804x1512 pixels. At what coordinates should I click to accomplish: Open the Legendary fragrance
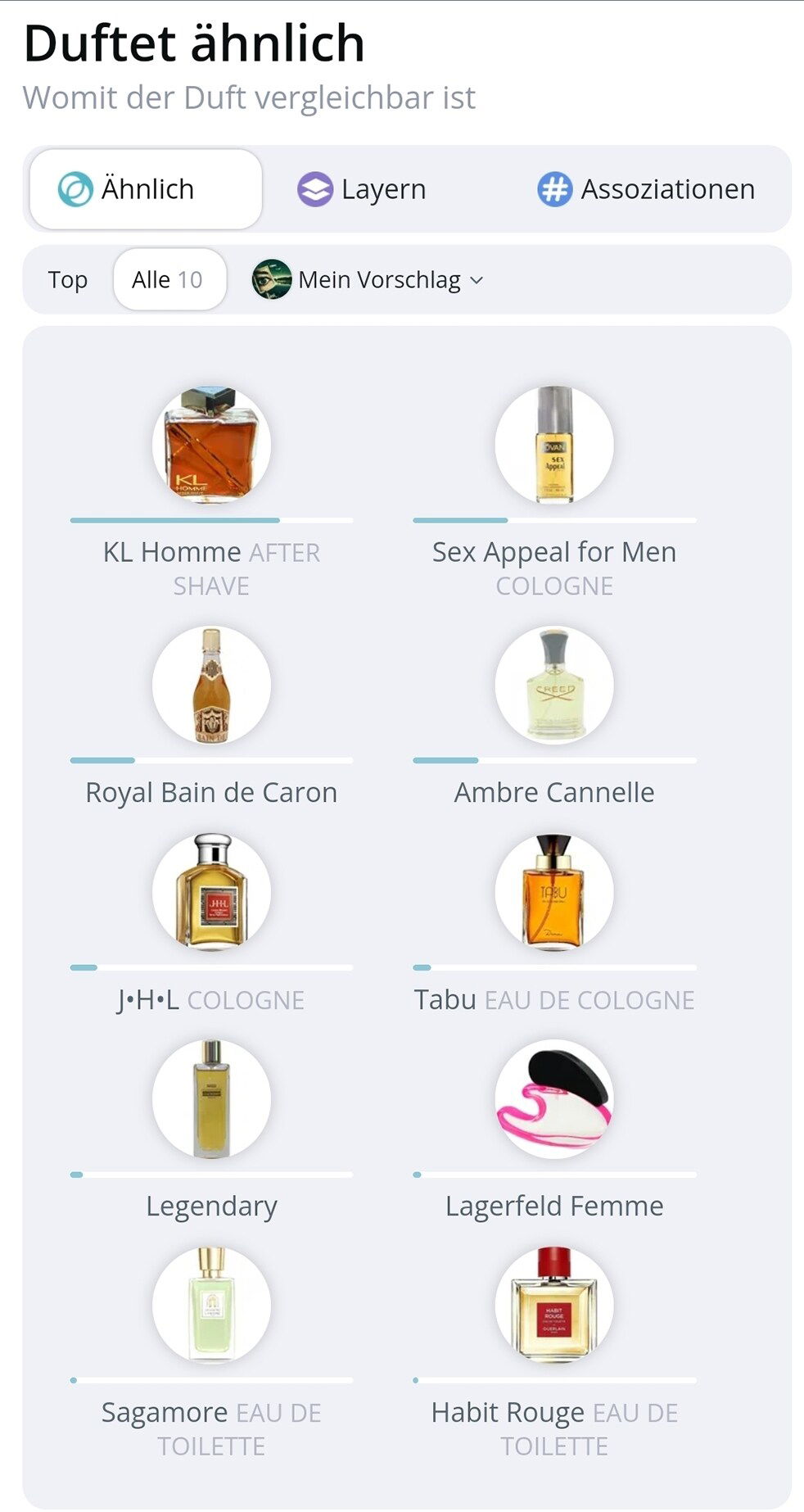[211, 1099]
